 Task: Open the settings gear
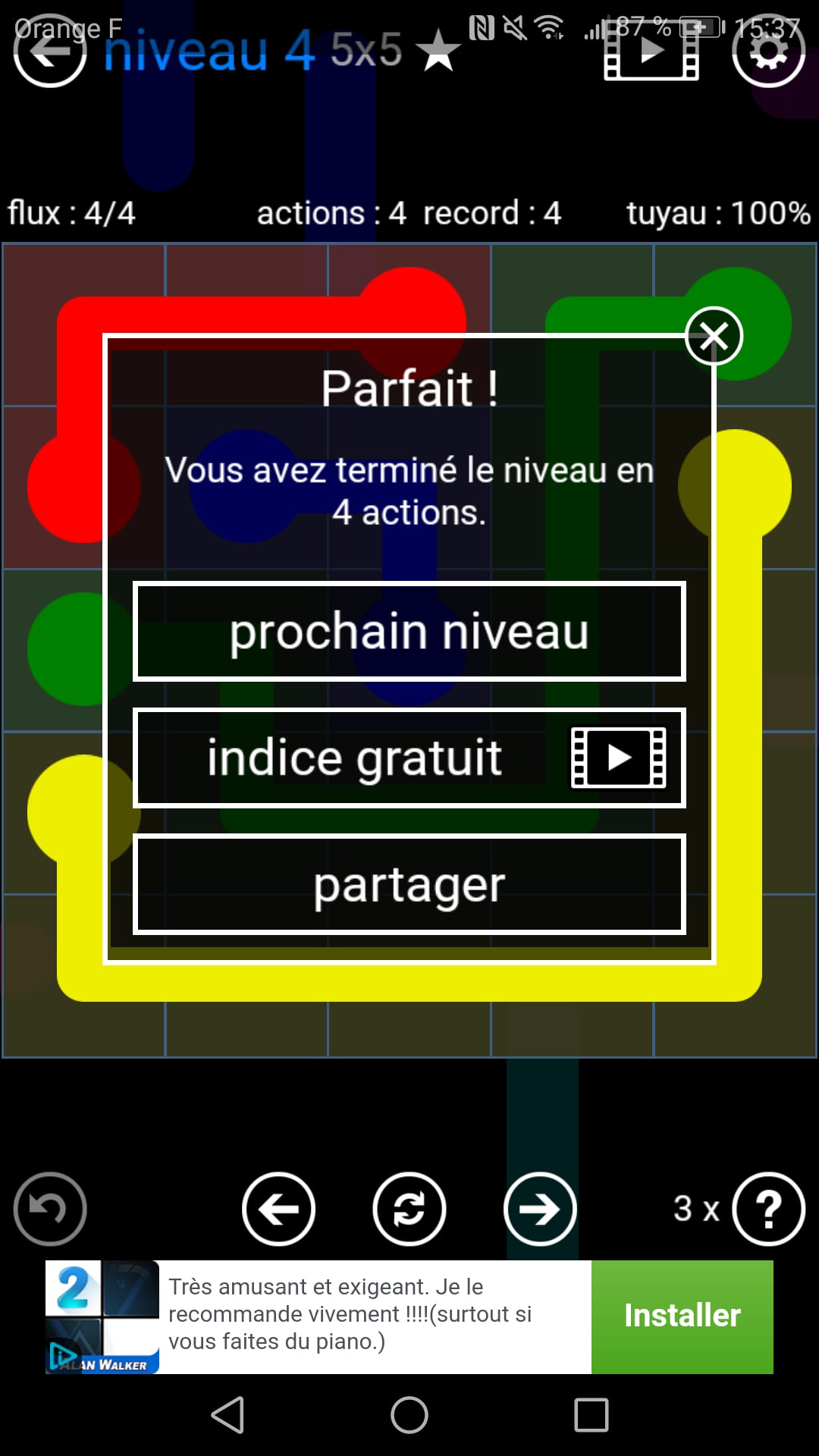point(768,52)
